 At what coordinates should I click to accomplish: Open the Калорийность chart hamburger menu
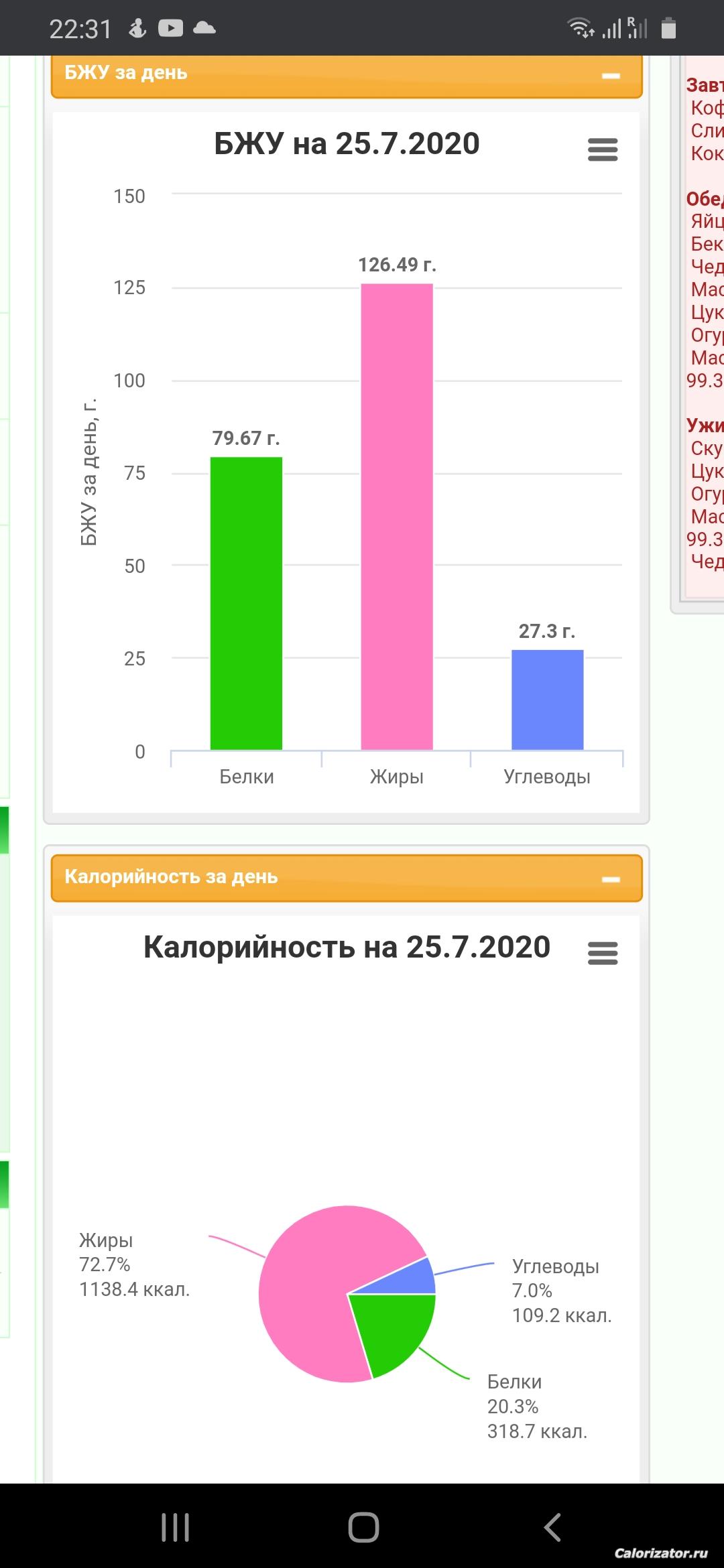click(x=602, y=953)
